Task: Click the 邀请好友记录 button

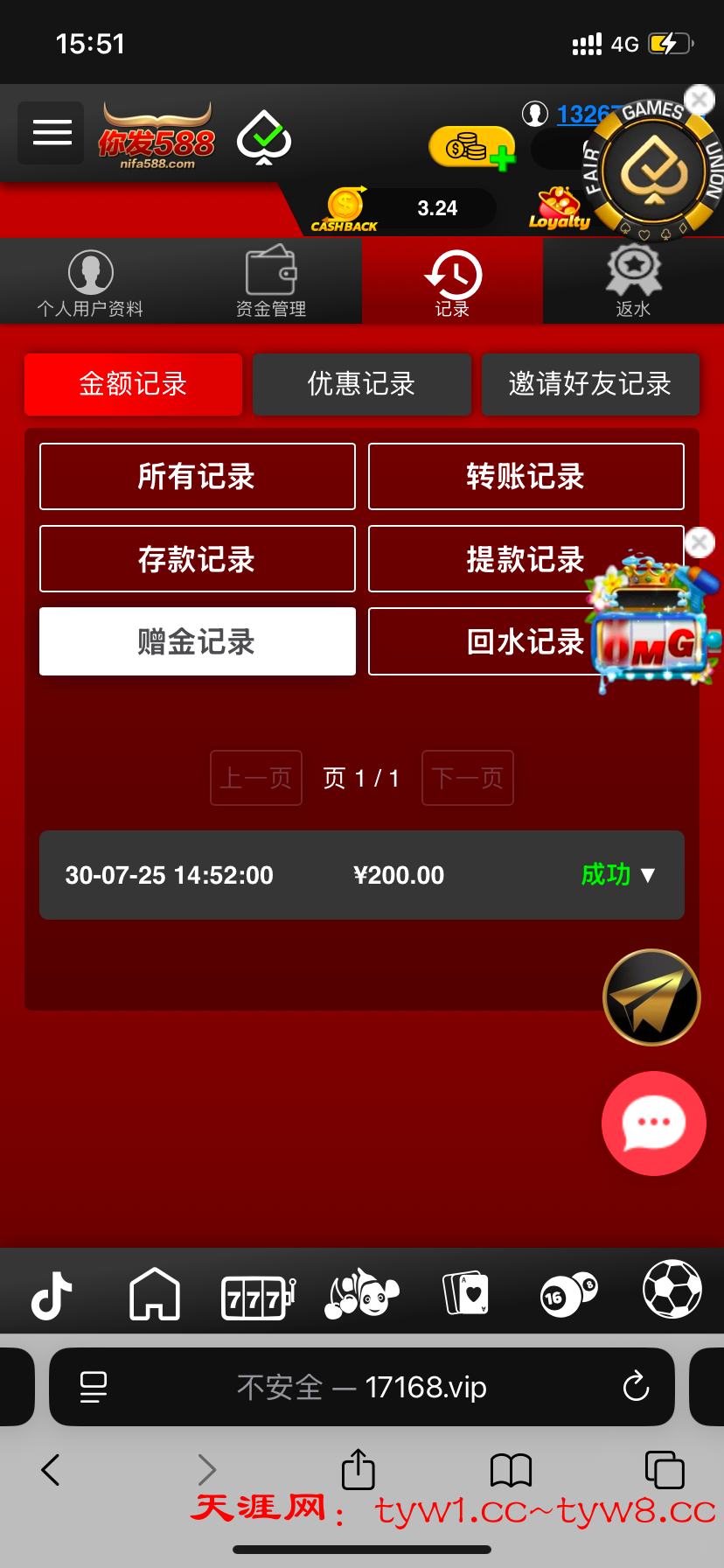Action: (590, 384)
